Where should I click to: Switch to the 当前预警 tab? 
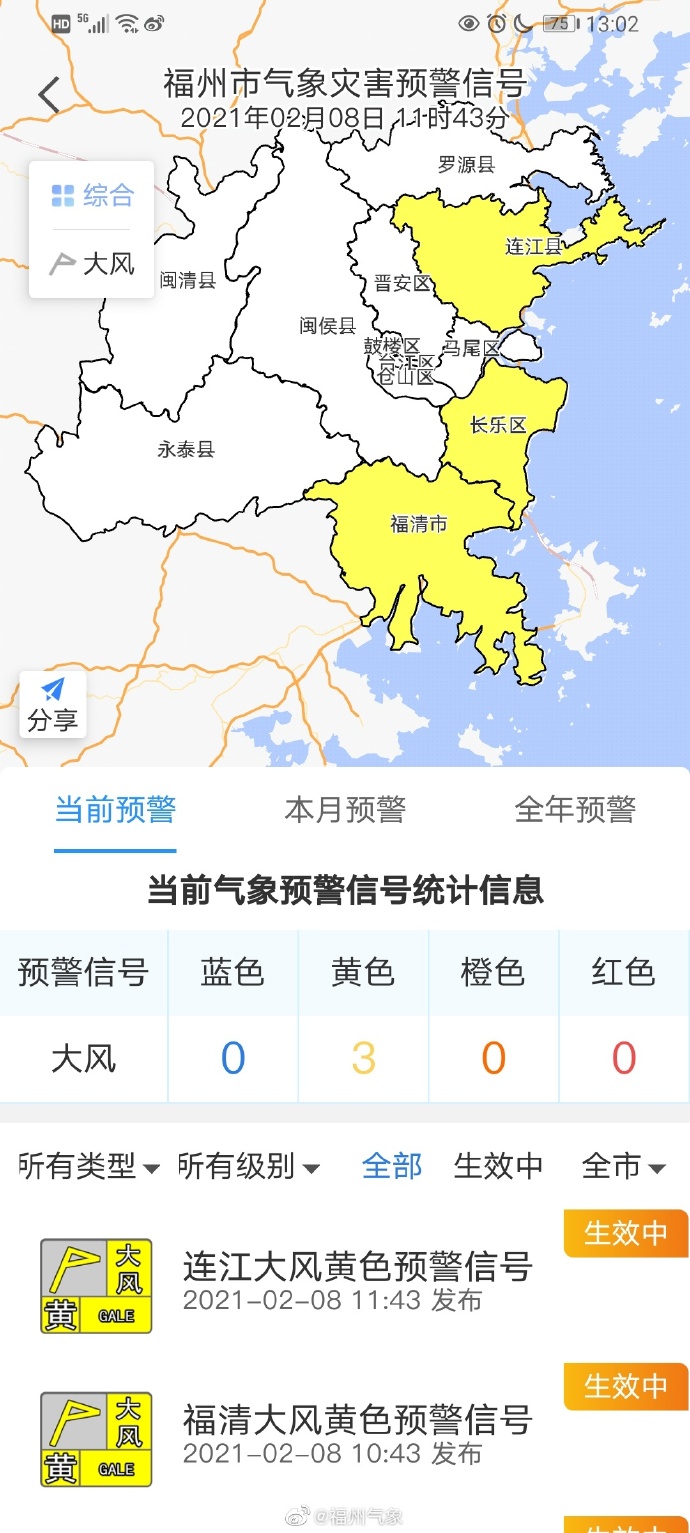pyautogui.click(x=115, y=809)
